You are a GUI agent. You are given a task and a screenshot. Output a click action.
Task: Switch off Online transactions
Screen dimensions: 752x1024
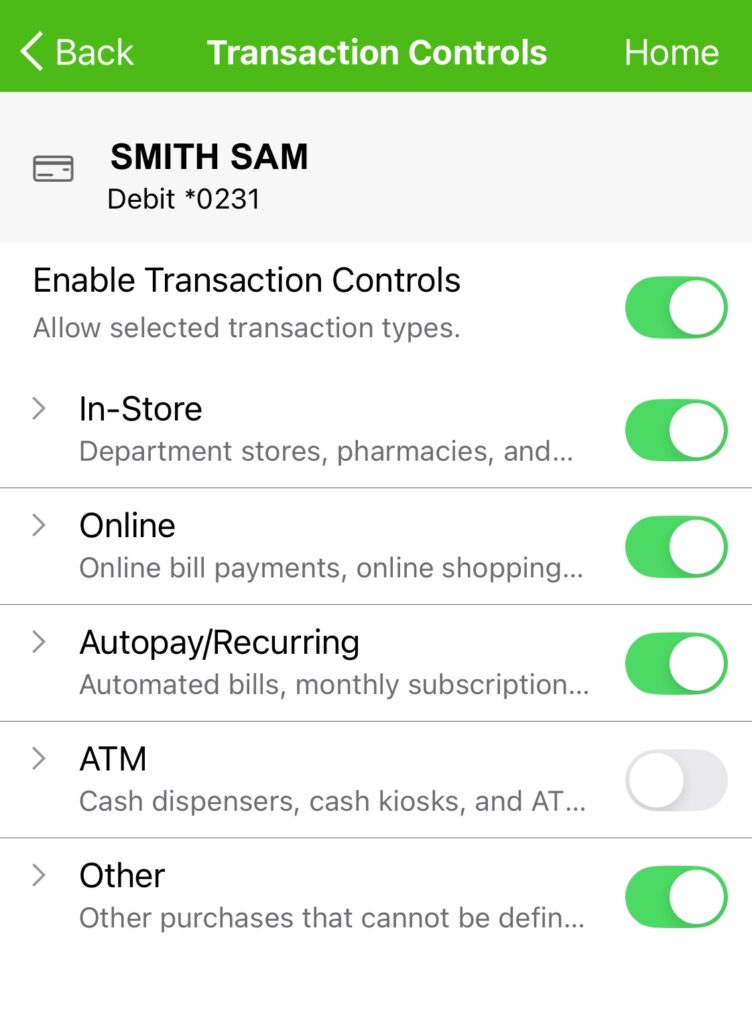tap(676, 547)
